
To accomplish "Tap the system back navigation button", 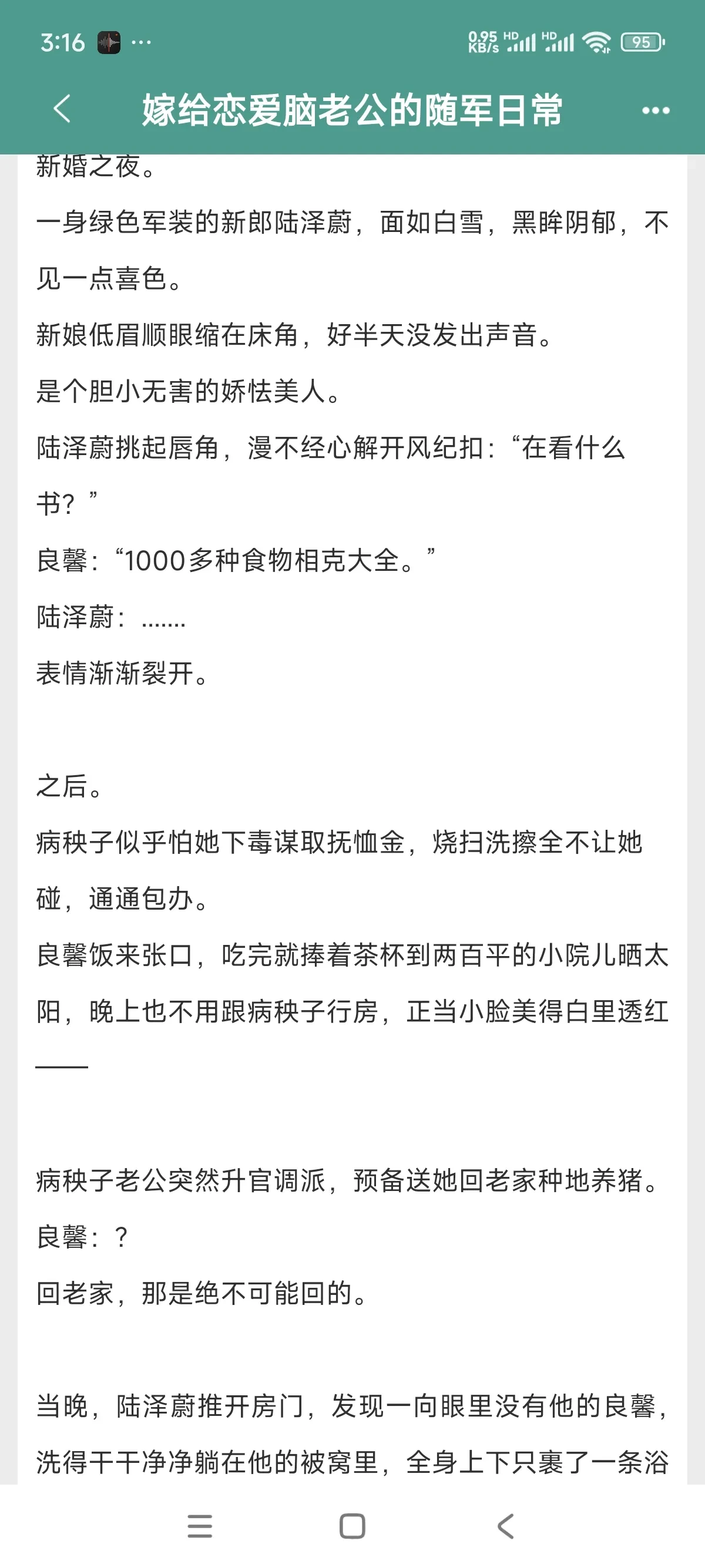I will tap(505, 1526).
